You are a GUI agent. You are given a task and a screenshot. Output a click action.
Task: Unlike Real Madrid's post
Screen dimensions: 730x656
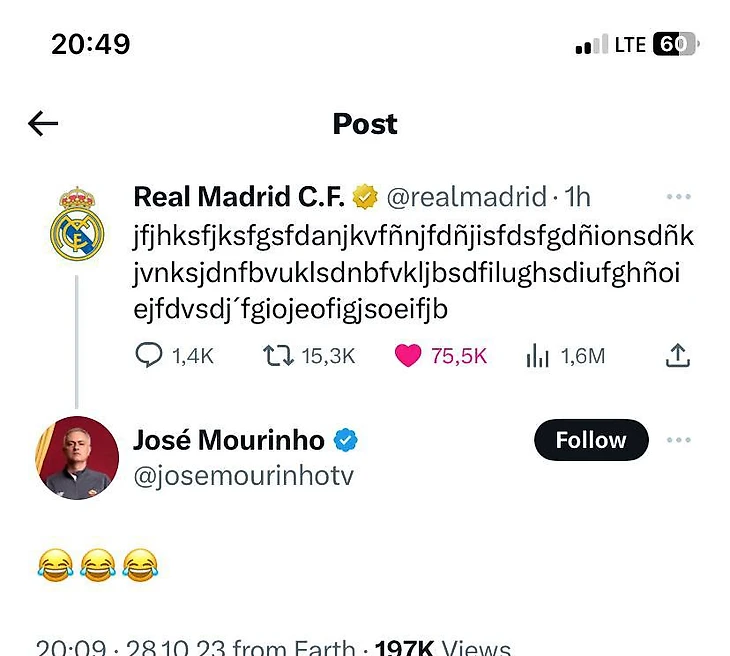point(408,356)
